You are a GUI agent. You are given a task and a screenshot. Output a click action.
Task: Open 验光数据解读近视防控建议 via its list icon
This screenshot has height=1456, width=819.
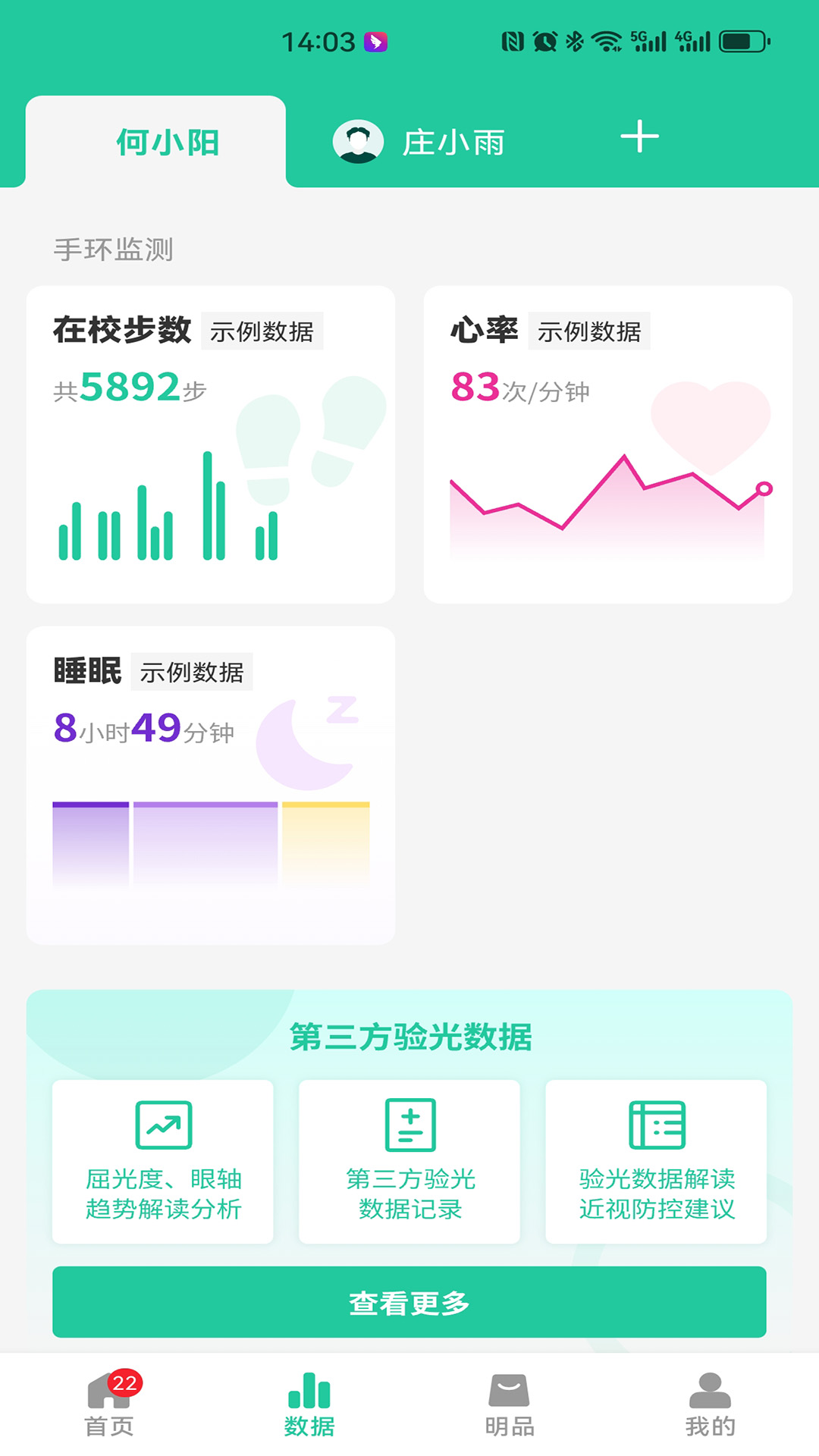point(656,1123)
